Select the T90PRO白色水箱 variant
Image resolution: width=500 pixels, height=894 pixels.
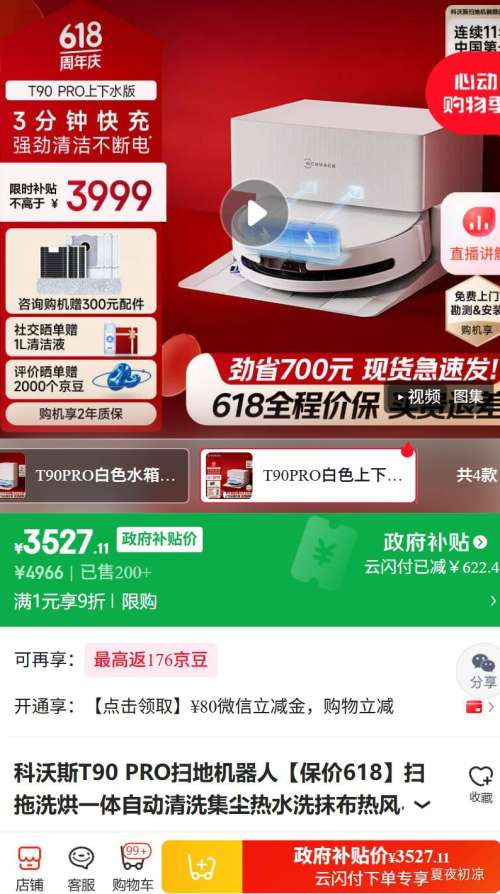click(x=94, y=476)
